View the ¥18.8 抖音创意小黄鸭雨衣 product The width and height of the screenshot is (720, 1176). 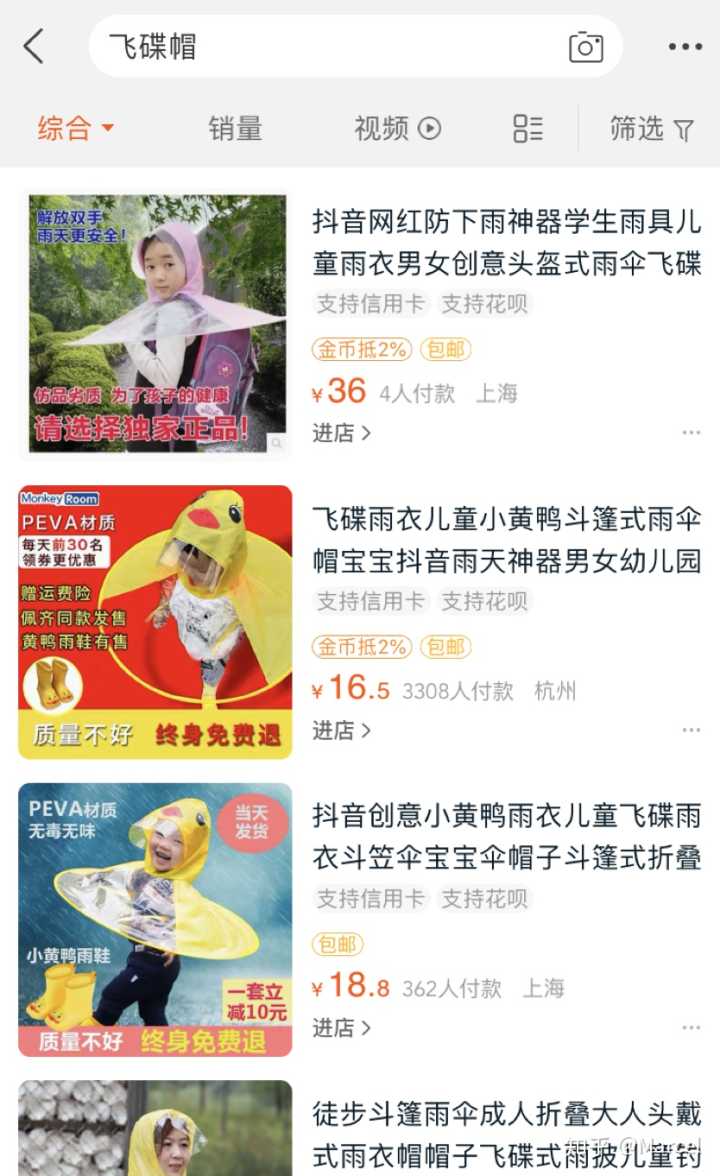coord(507,836)
